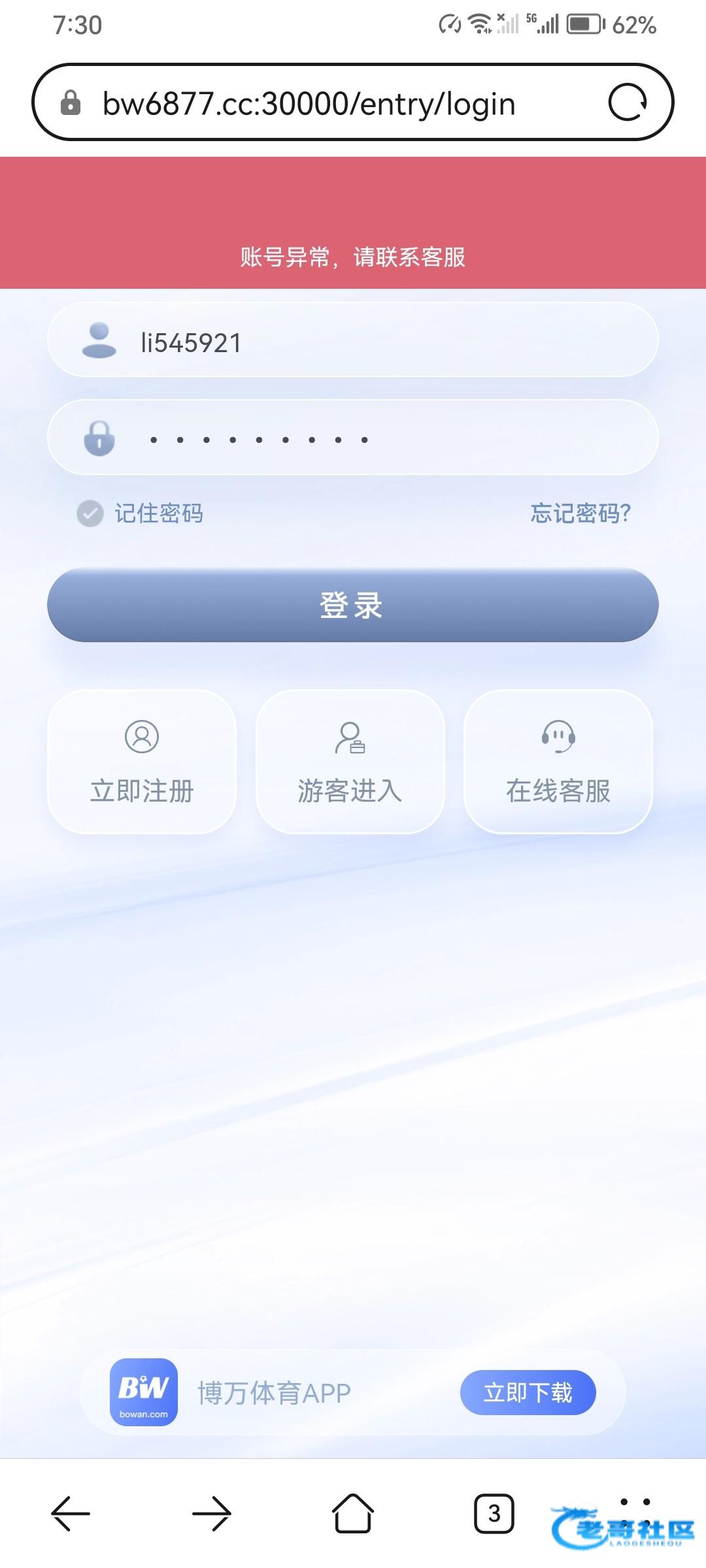
Task: Tap 立即下载 for the 博万体育APP
Action: tap(528, 1392)
